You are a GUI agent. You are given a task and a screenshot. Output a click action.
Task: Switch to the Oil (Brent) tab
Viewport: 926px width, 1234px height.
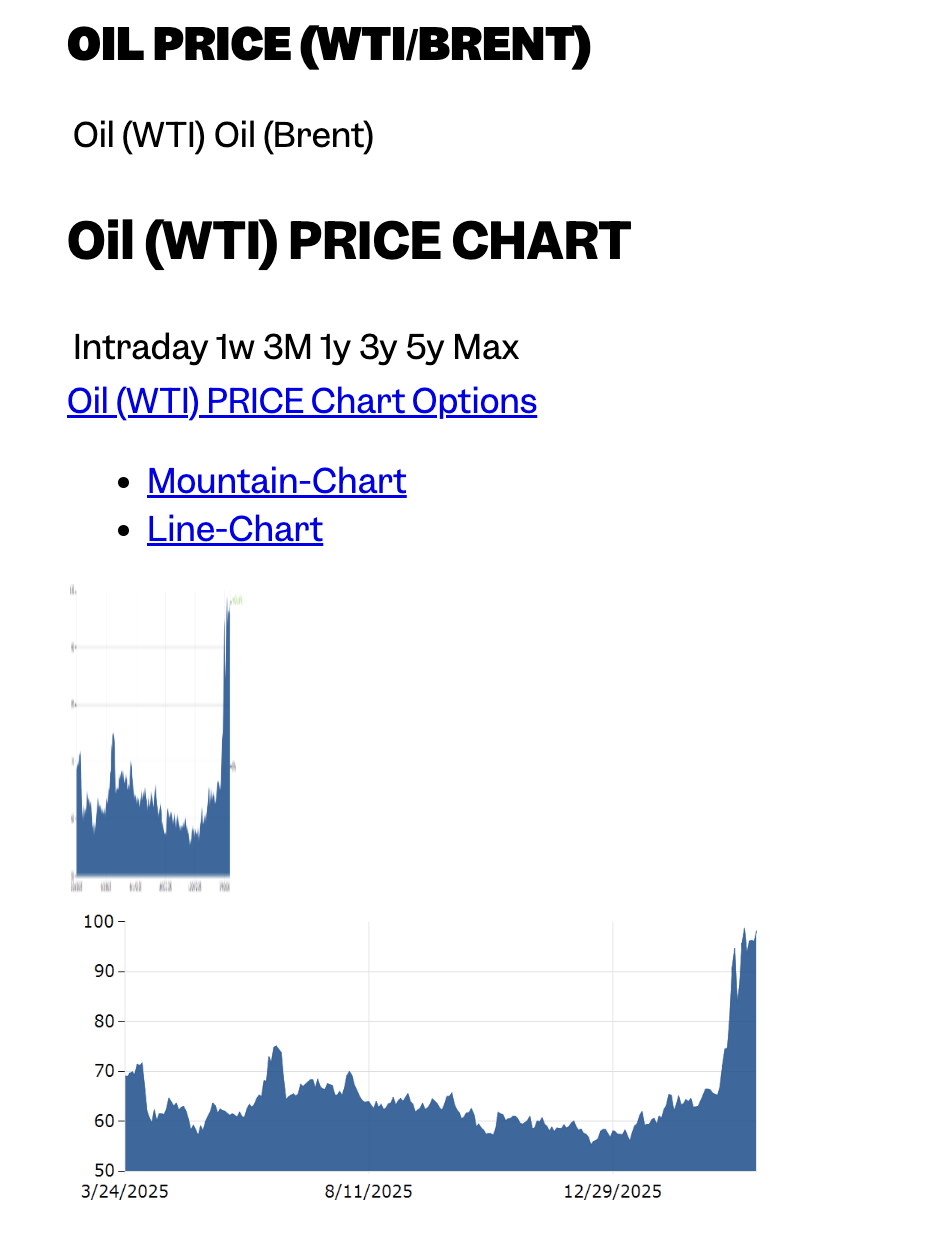click(294, 135)
